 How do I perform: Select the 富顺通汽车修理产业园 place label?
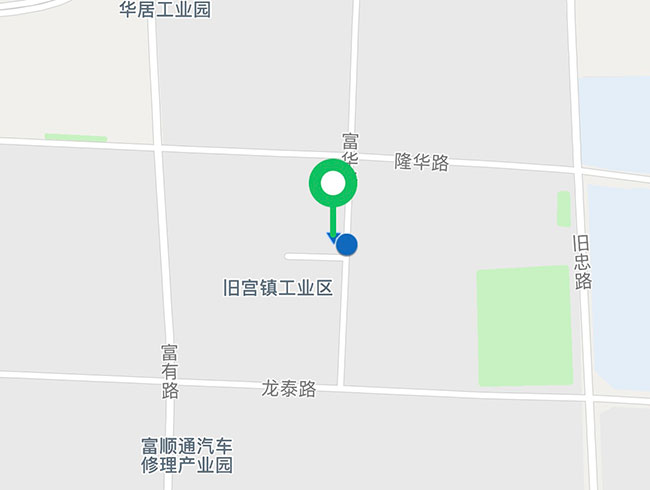pyautogui.click(x=187, y=456)
